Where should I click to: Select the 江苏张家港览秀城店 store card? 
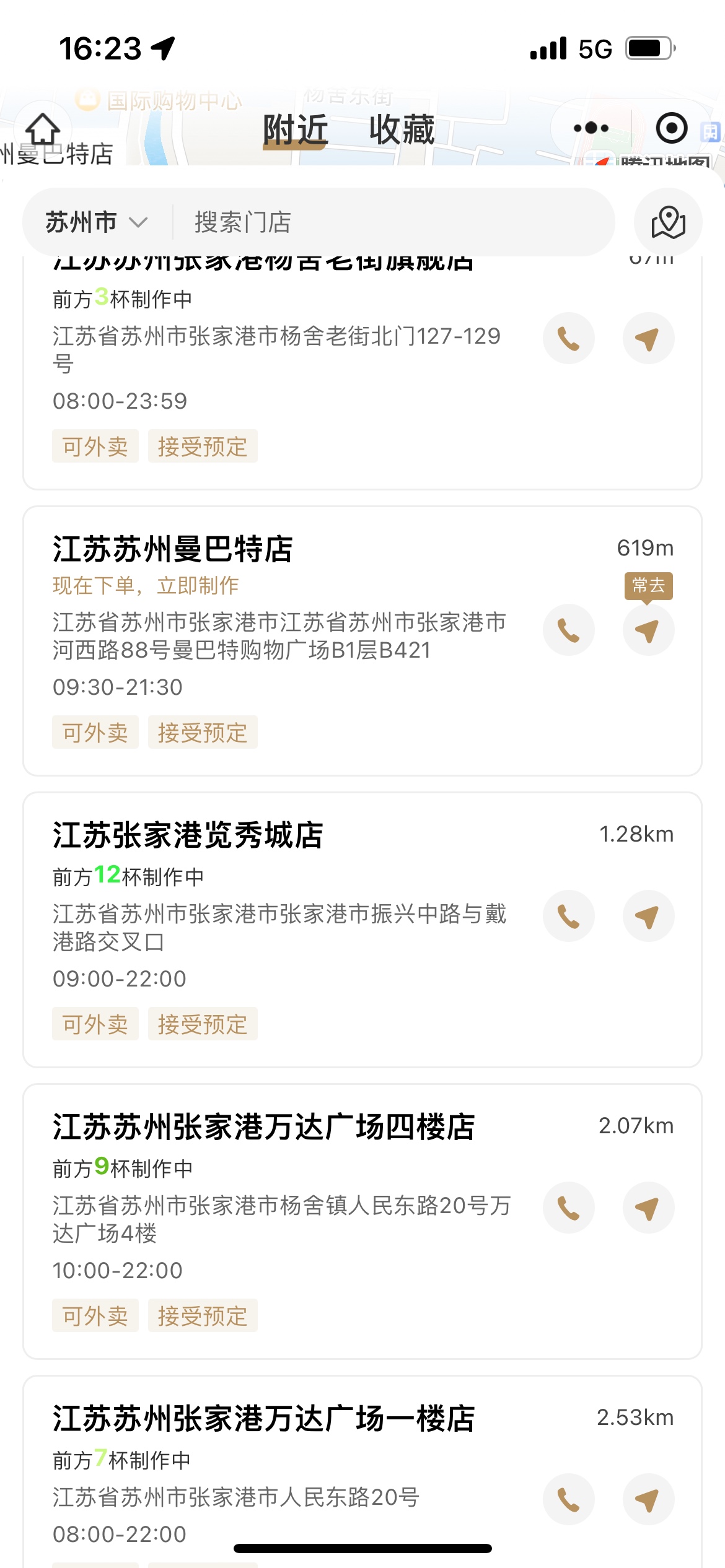click(x=362, y=930)
